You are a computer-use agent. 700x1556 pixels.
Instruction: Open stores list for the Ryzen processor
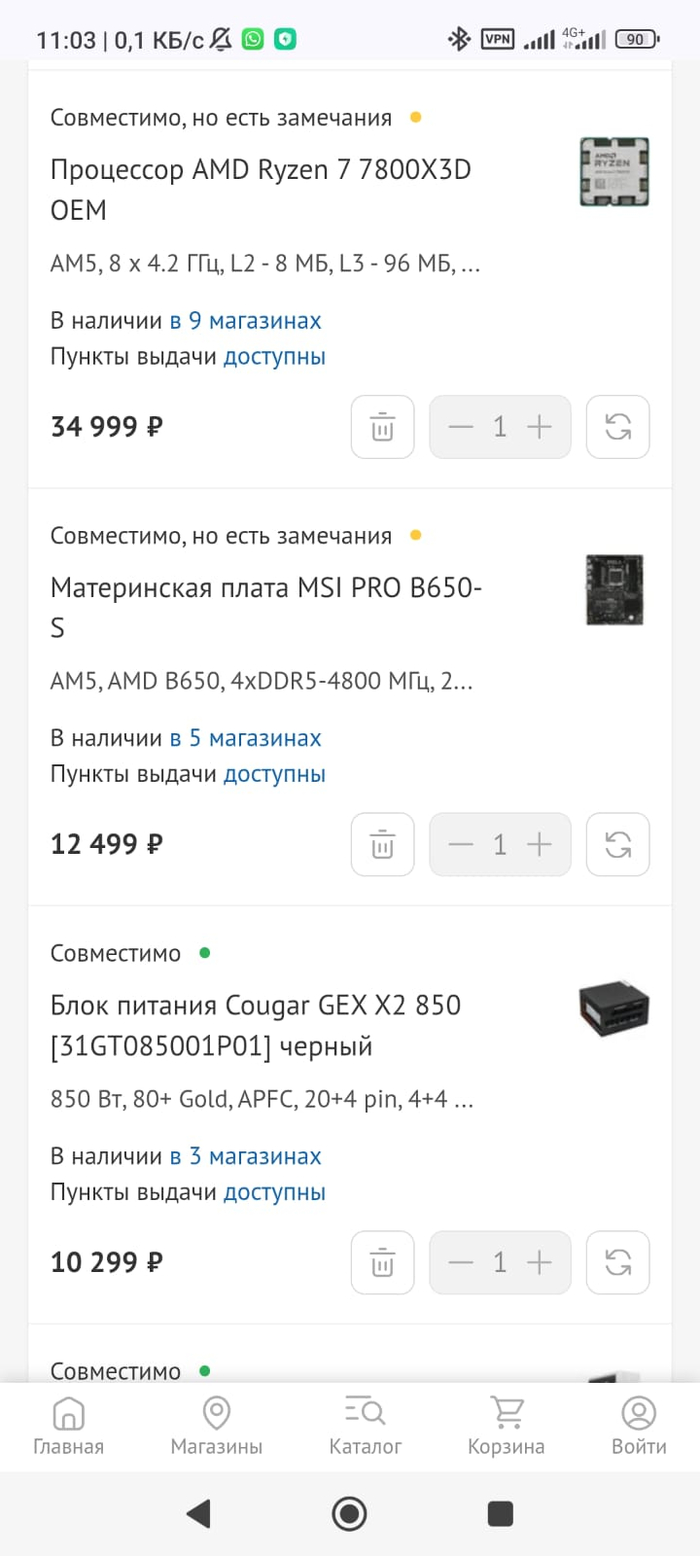tap(245, 321)
